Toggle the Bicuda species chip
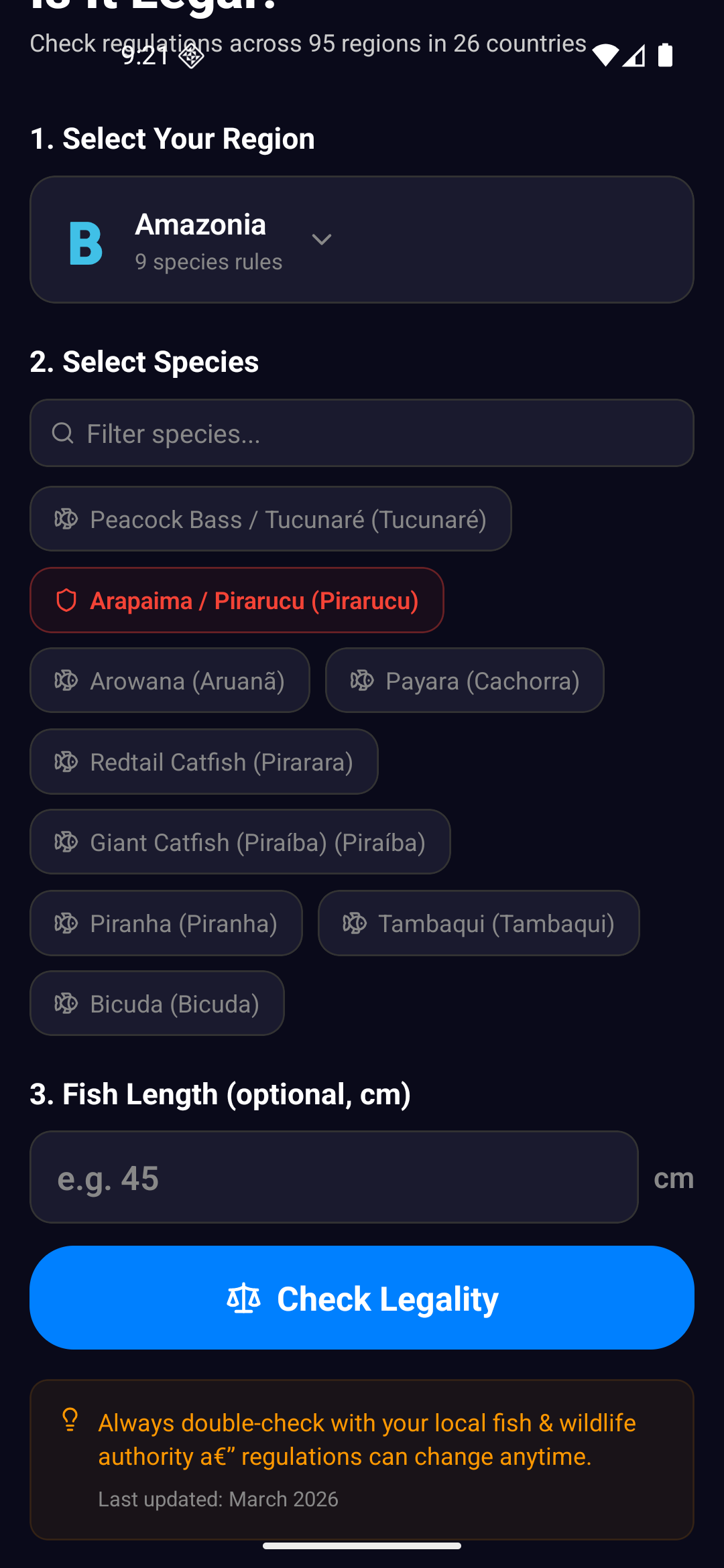Image resolution: width=724 pixels, height=1568 pixels. click(157, 1003)
